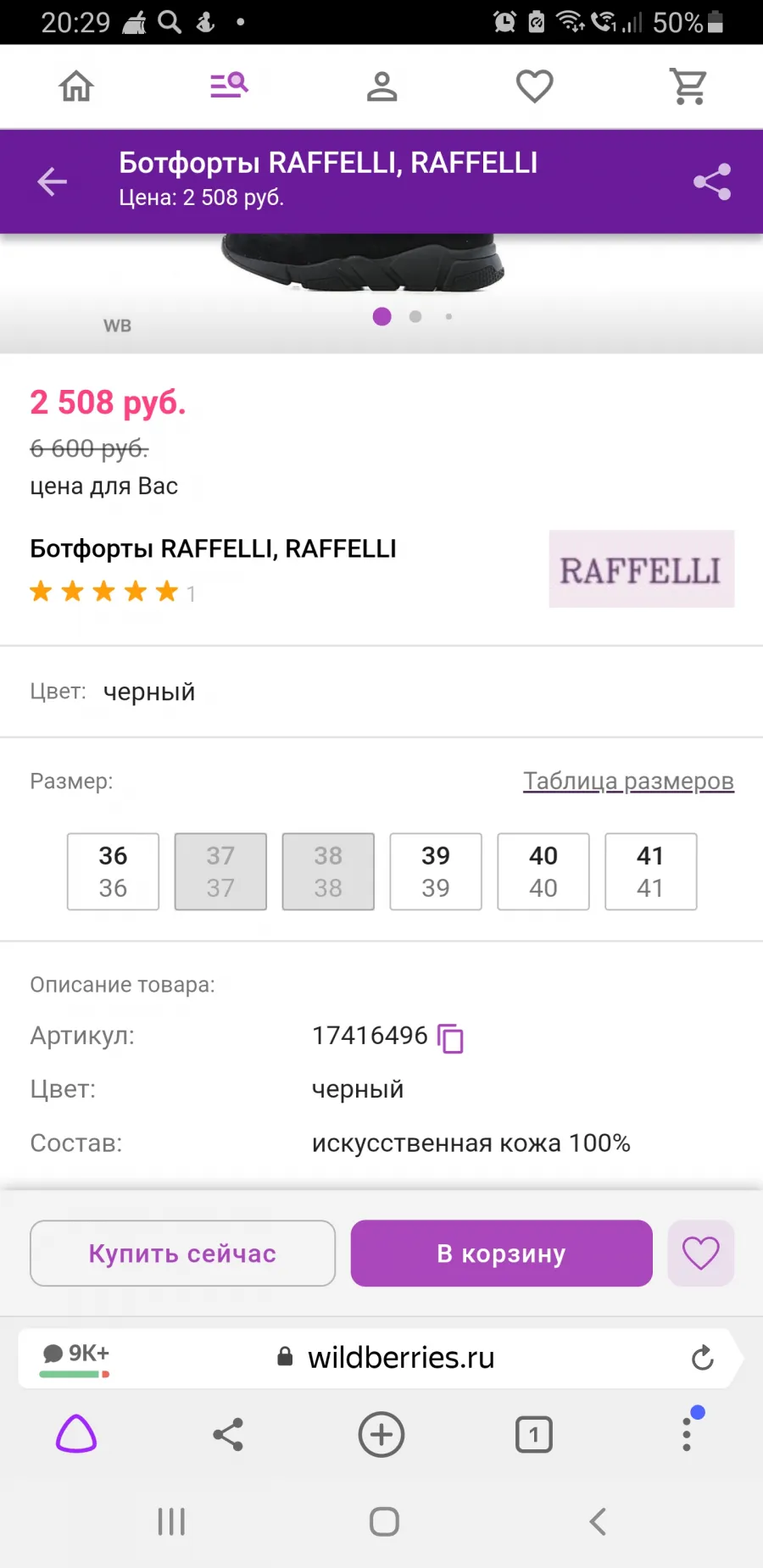Open the favorites heart in top bar
The image size is (763, 1568).
click(534, 86)
